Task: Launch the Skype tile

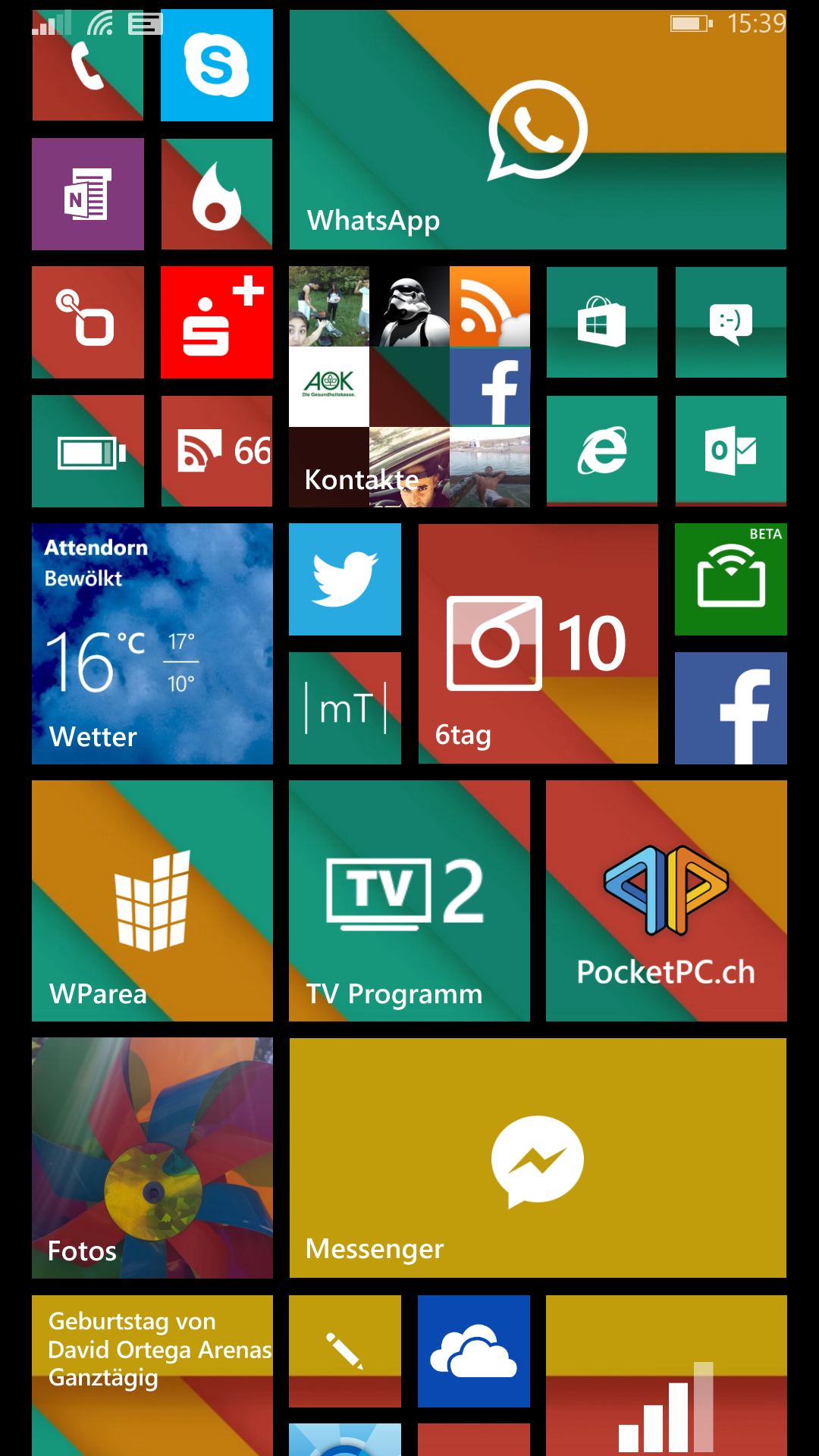Action: (x=217, y=65)
